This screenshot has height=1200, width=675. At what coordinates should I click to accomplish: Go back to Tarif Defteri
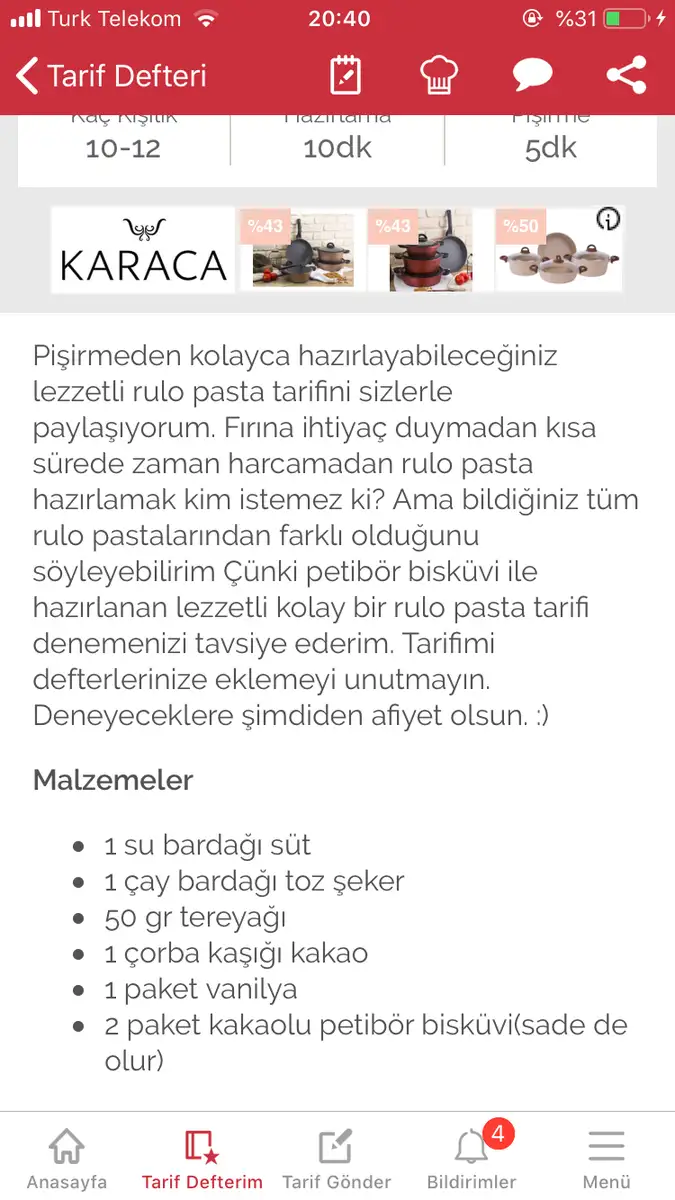110,76
